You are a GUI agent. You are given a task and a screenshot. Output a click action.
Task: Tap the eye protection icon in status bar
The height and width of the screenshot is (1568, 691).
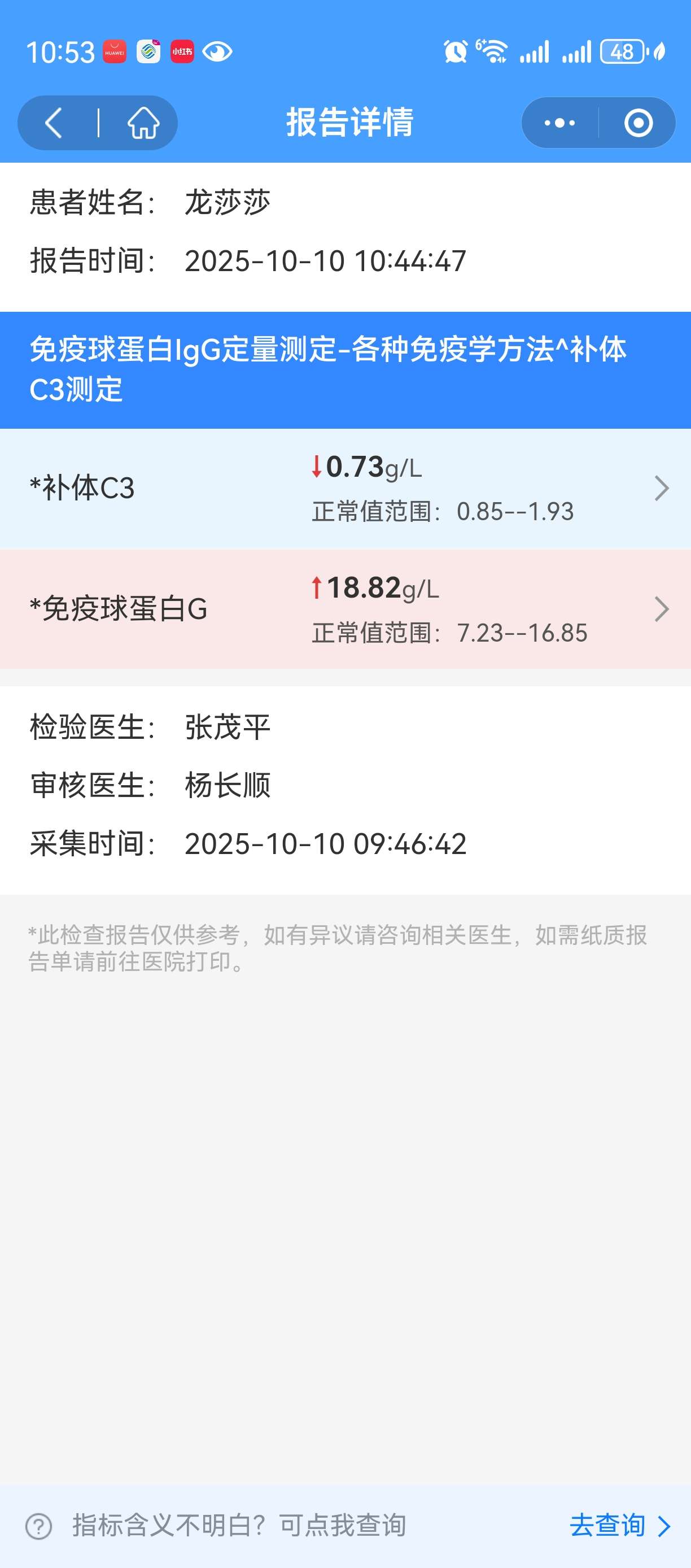(x=219, y=51)
